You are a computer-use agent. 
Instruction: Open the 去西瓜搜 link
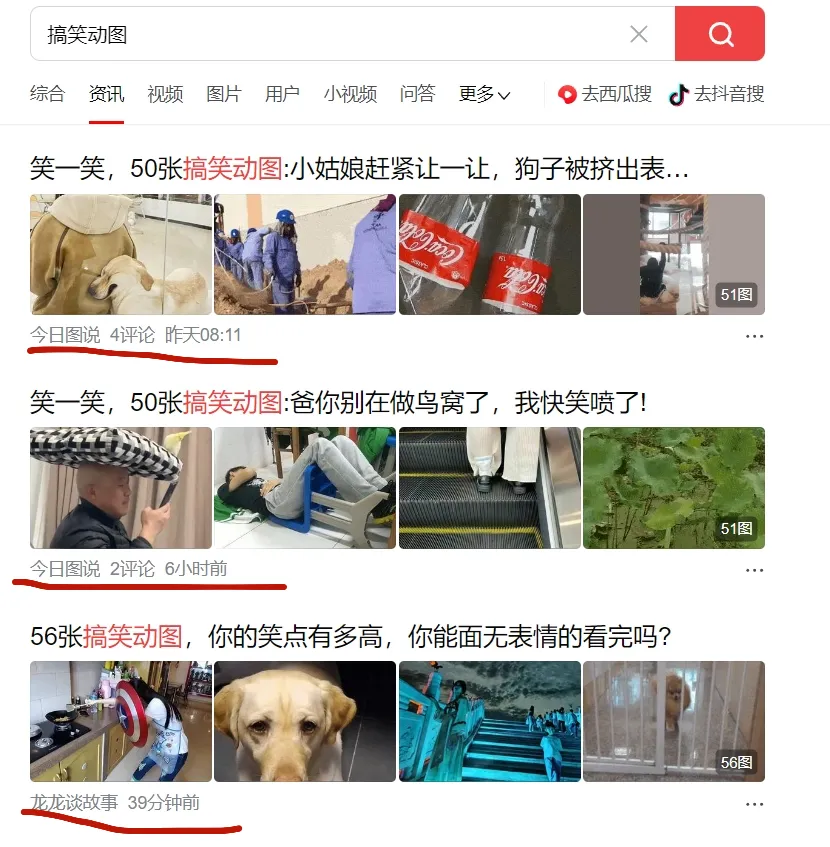point(605,94)
